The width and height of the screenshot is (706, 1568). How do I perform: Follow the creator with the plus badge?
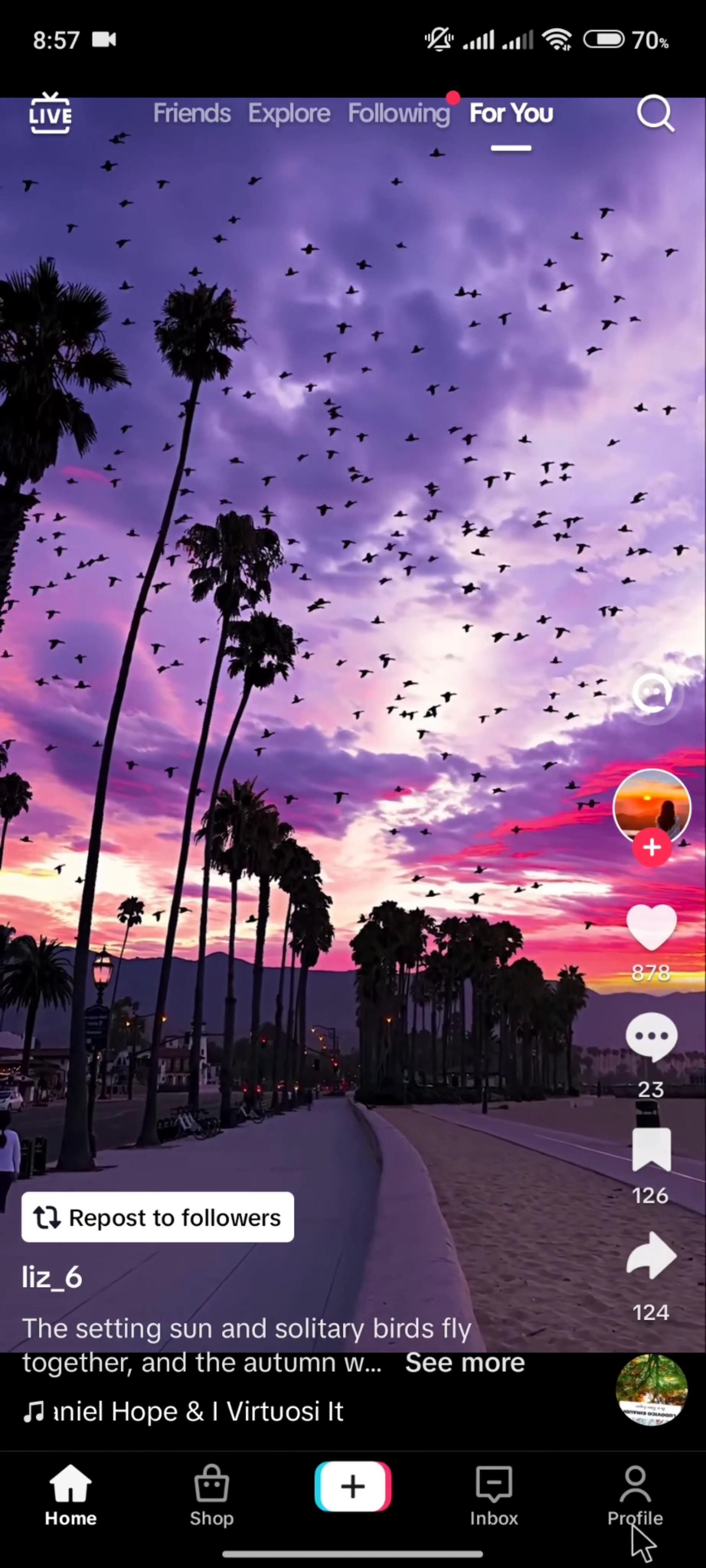coord(651,847)
